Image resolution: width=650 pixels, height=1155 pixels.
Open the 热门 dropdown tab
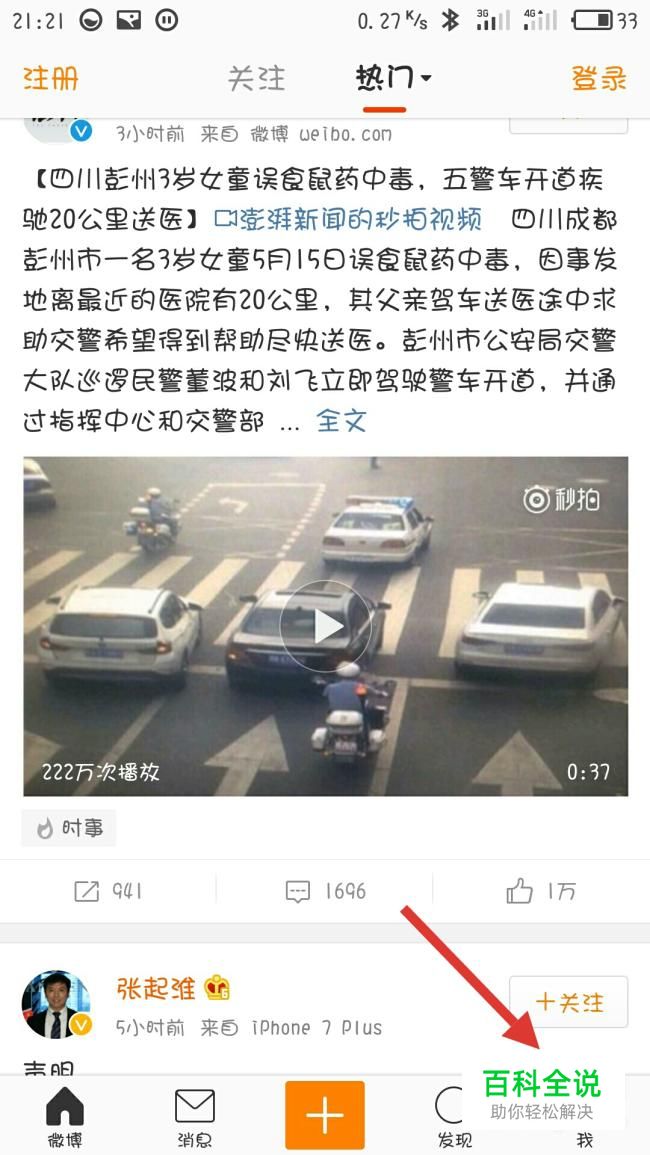click(x=393, y=78)
